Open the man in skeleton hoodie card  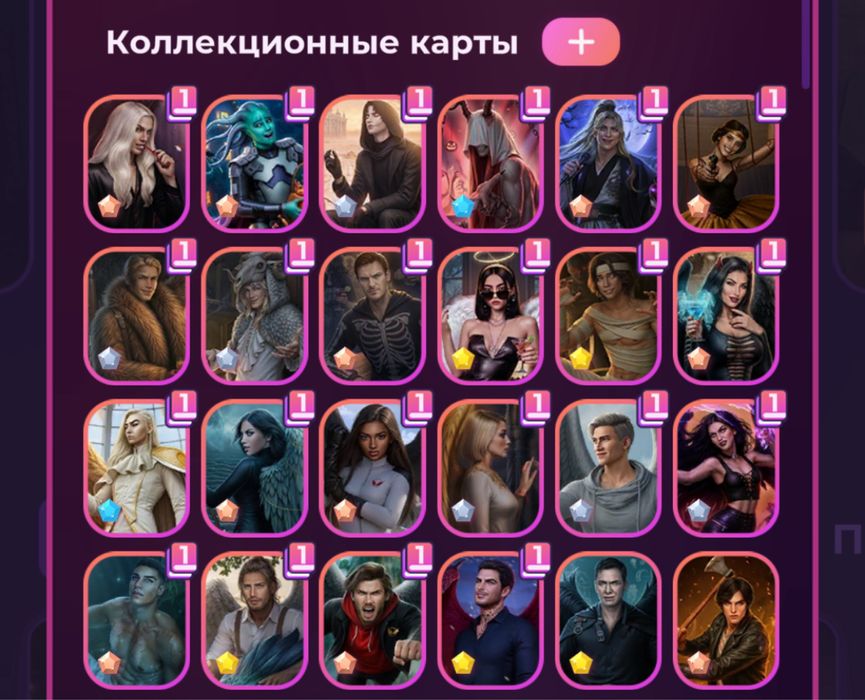pyautogui.click(x=370, y=315)
